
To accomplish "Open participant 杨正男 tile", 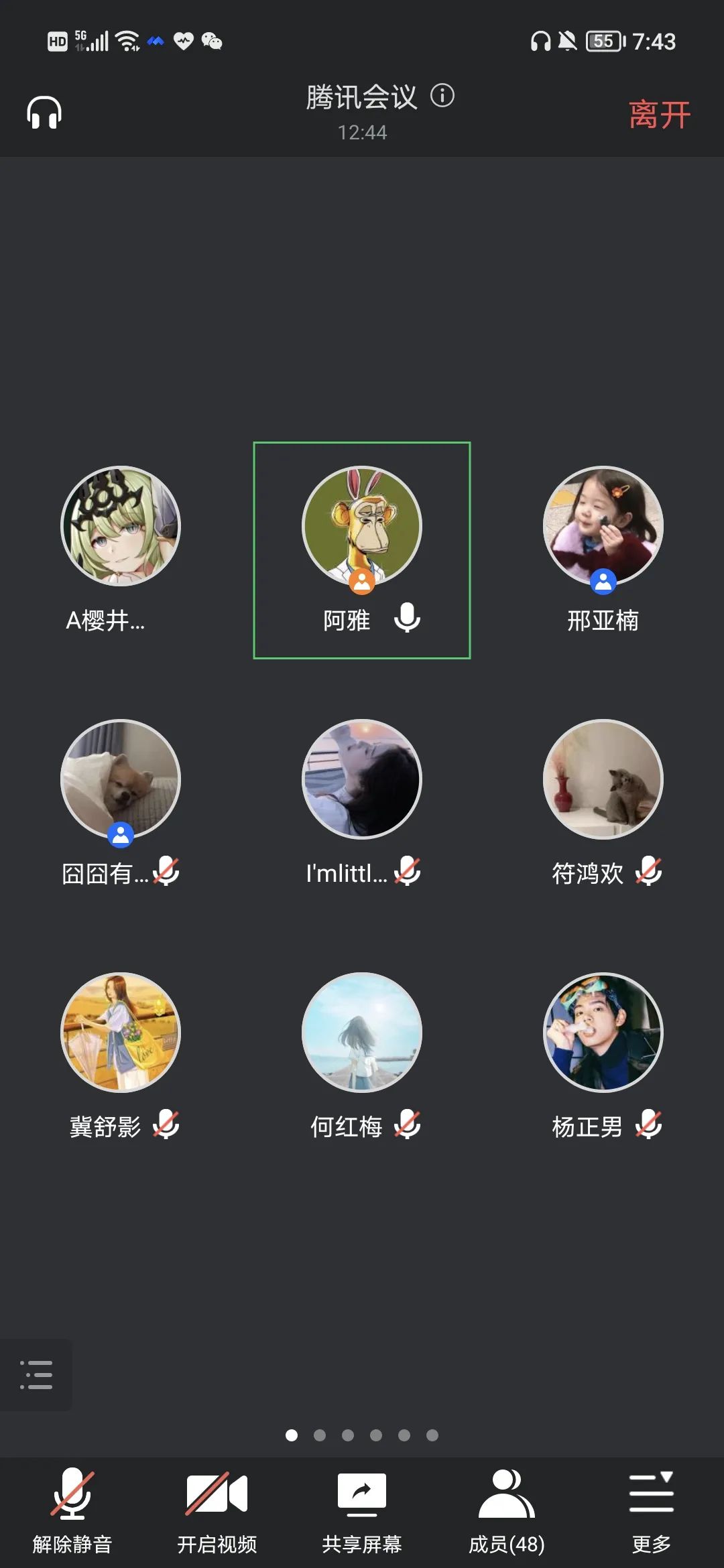I will point(603,1033).
